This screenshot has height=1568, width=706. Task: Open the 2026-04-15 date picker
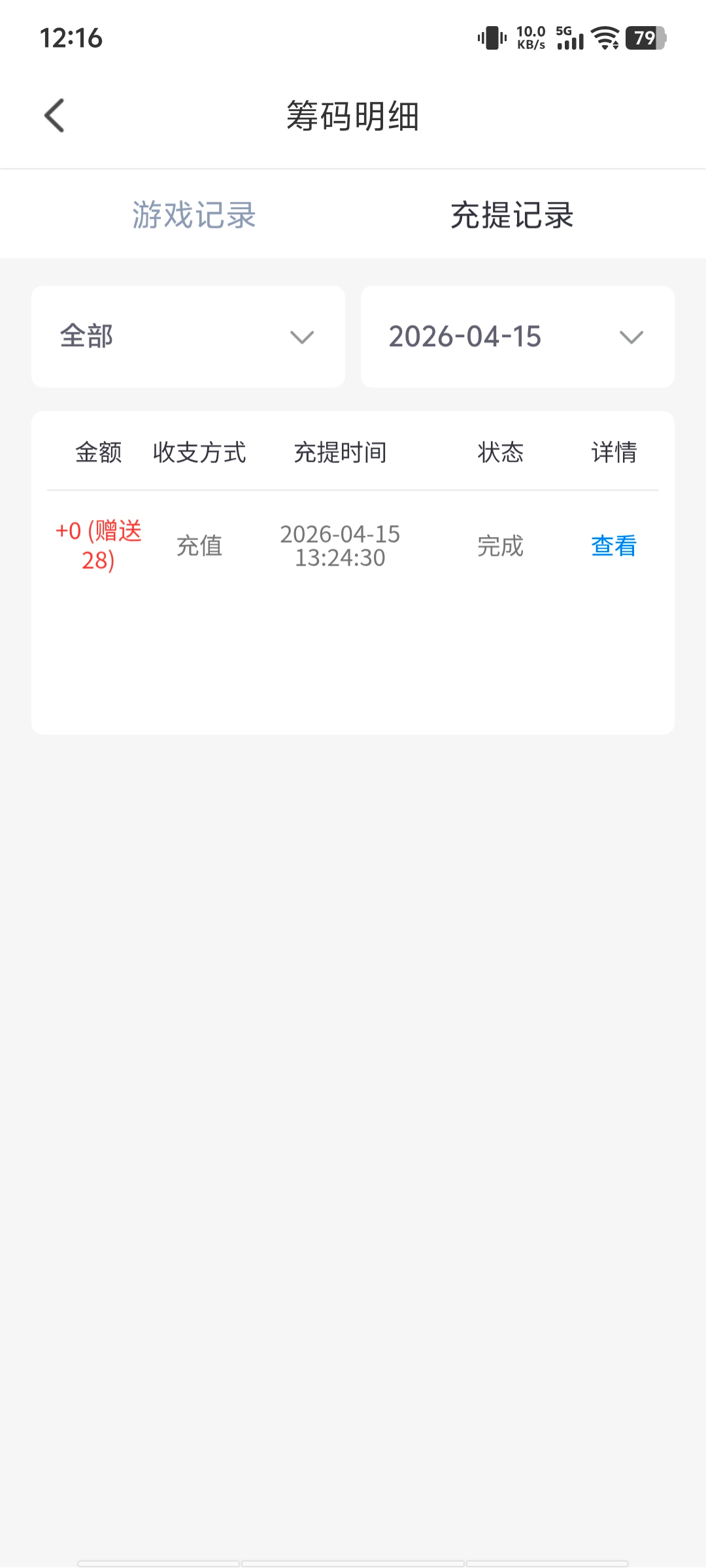(x=517, y=337)
